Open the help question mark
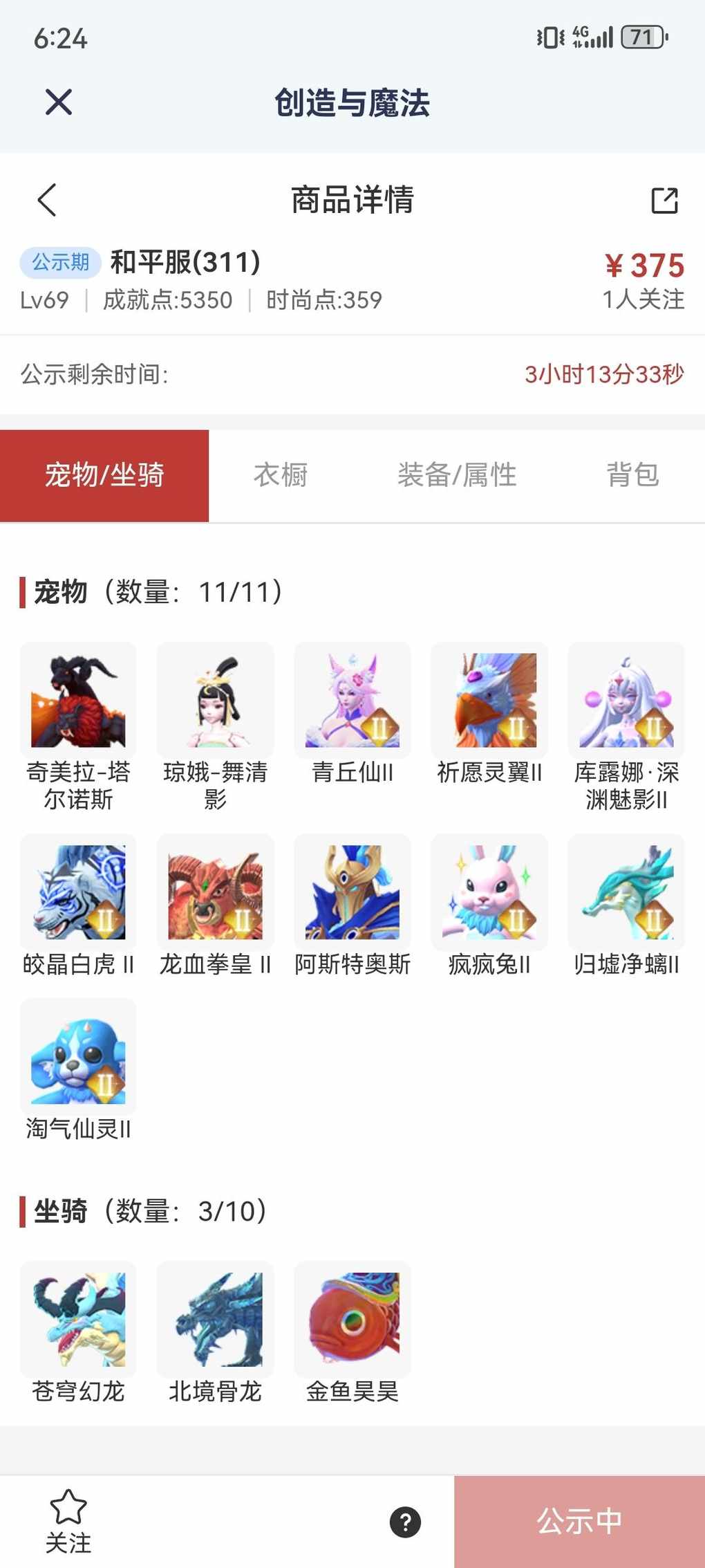 click(x=406, y=1522)
